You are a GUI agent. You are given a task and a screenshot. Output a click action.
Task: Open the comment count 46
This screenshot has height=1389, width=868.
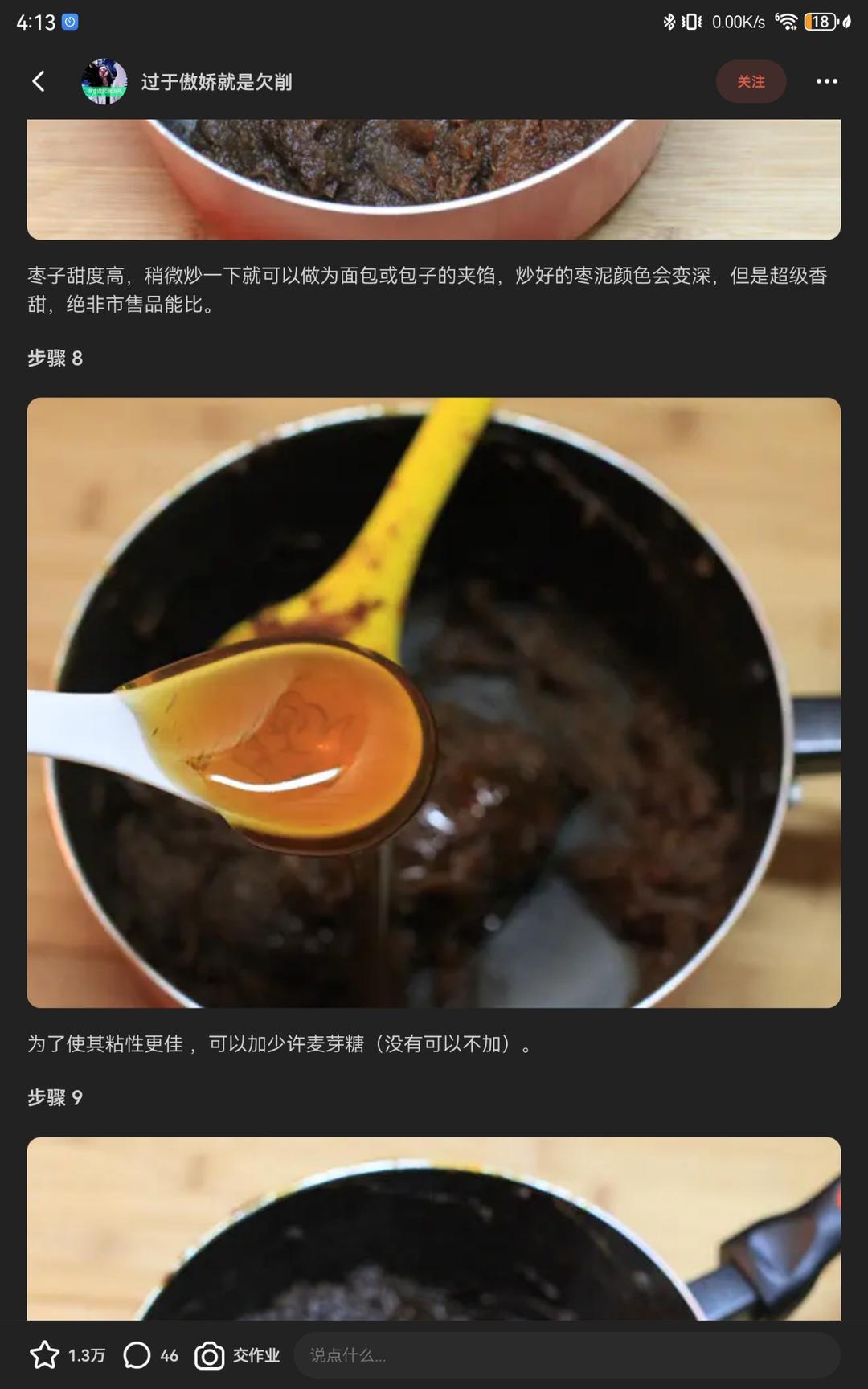[x=168, y=1355]
